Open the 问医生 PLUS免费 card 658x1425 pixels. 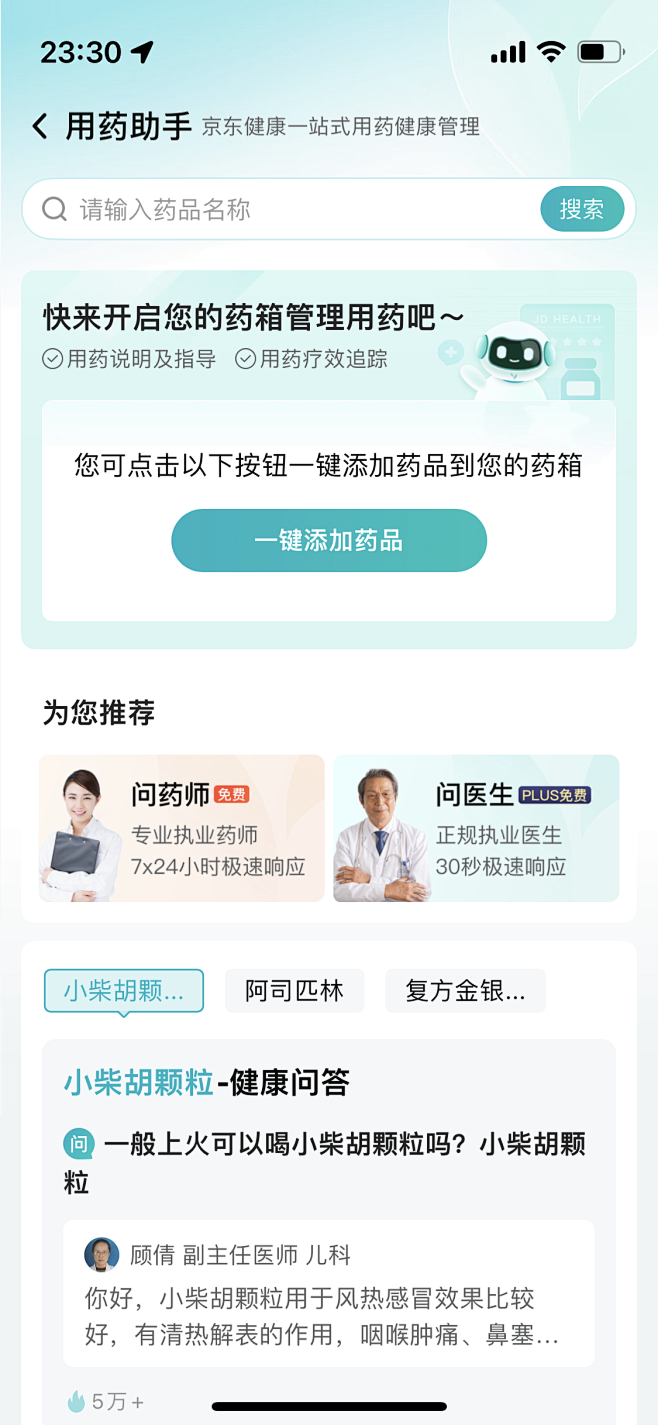point(476,828)
